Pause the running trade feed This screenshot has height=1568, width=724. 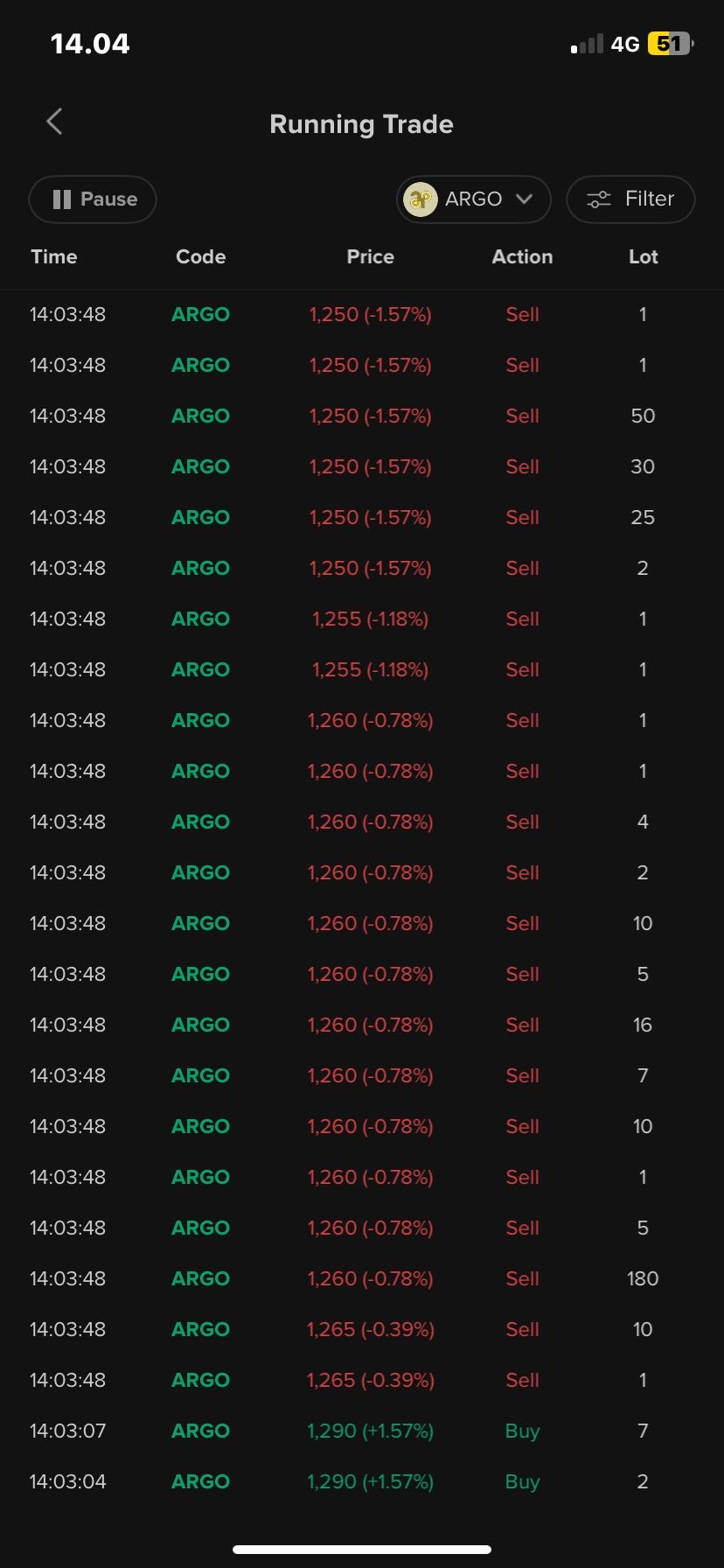(93, 199)
